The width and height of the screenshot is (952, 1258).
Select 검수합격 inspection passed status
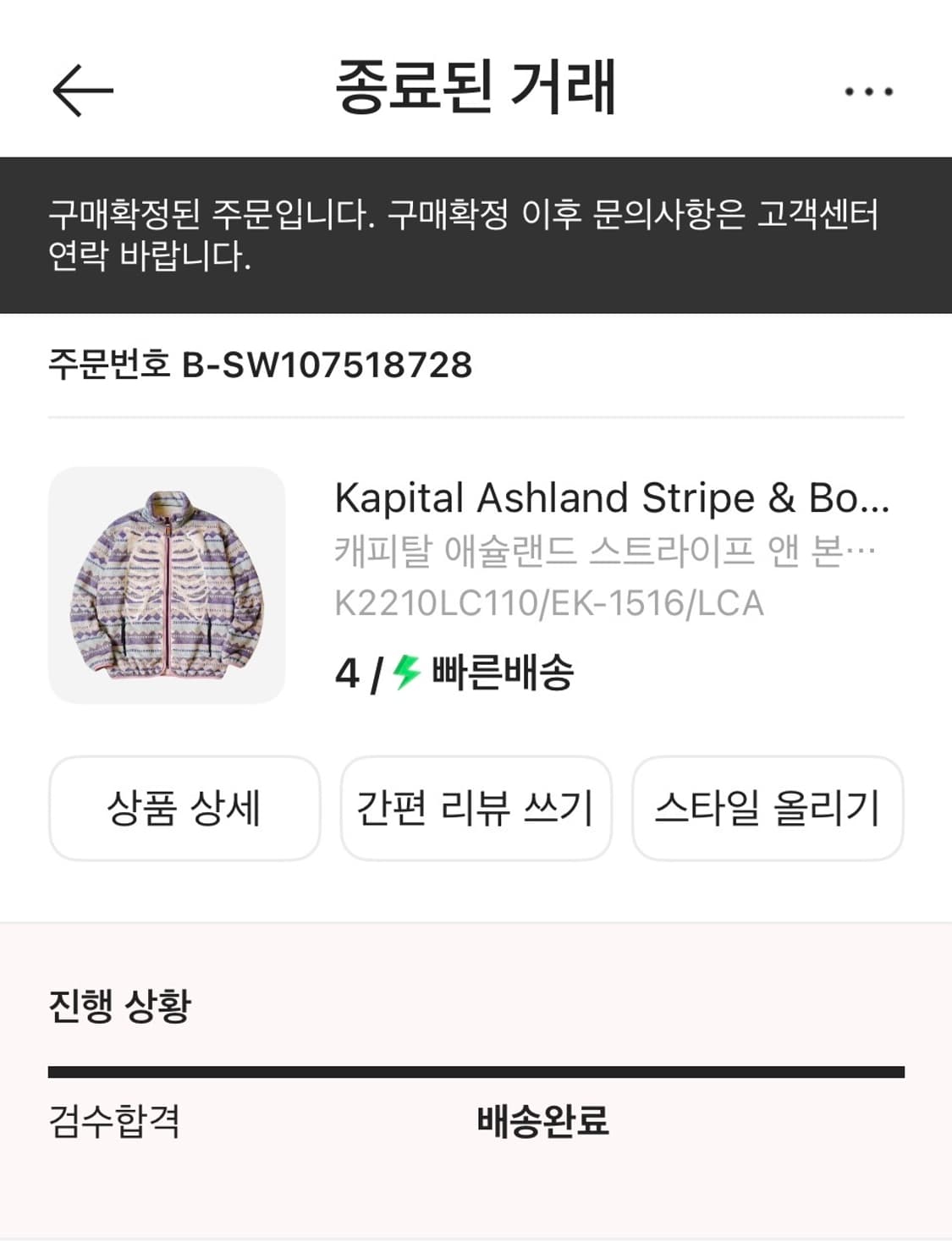point(115,1120)
